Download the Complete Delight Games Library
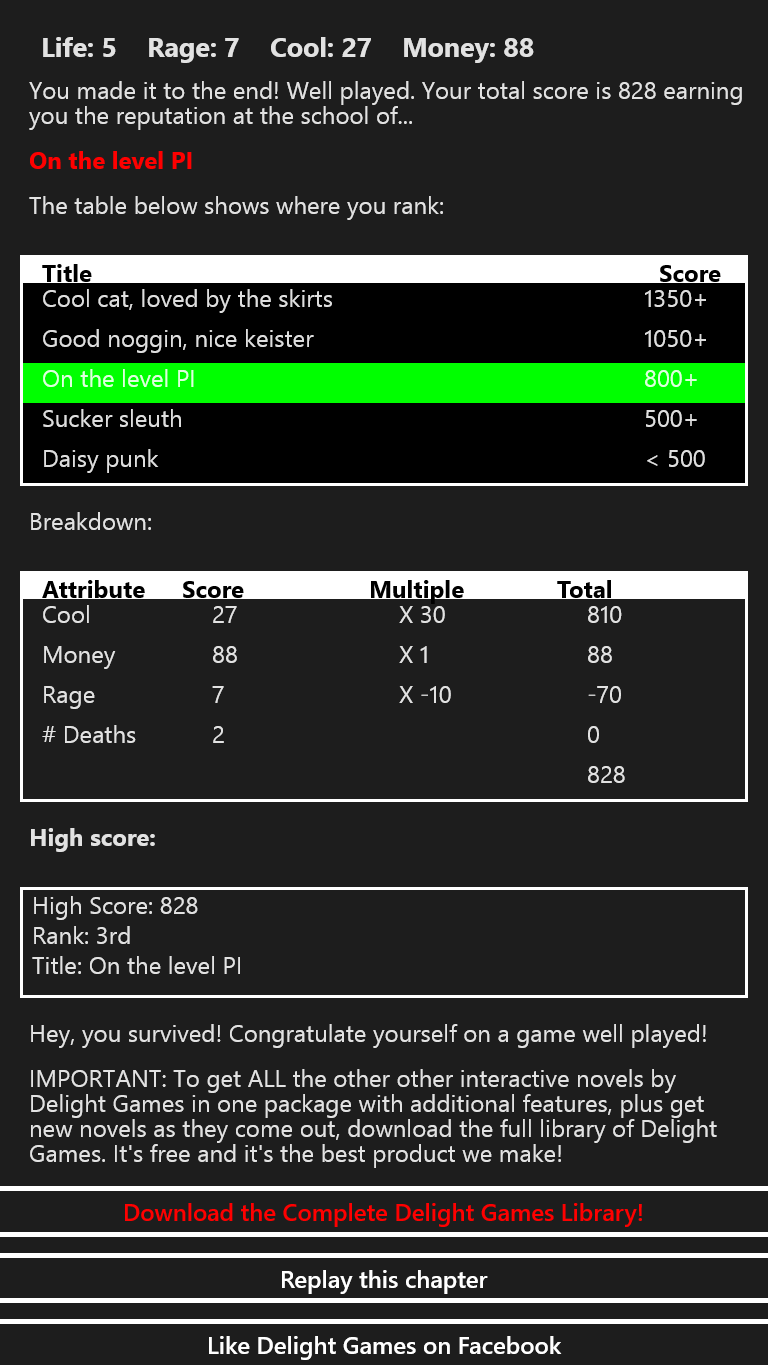The width and height of the screenshot is (768, 1366). tap(384, 1213)
